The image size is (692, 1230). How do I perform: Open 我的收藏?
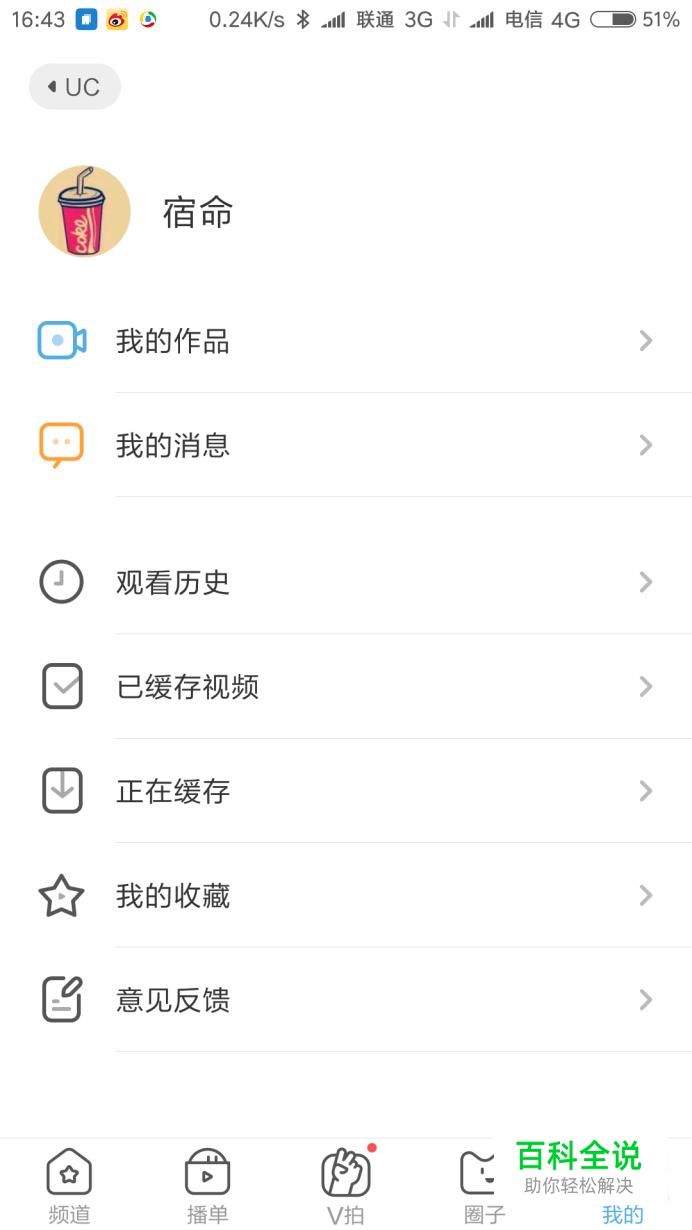pyautogui.click(x=346, y=896)
